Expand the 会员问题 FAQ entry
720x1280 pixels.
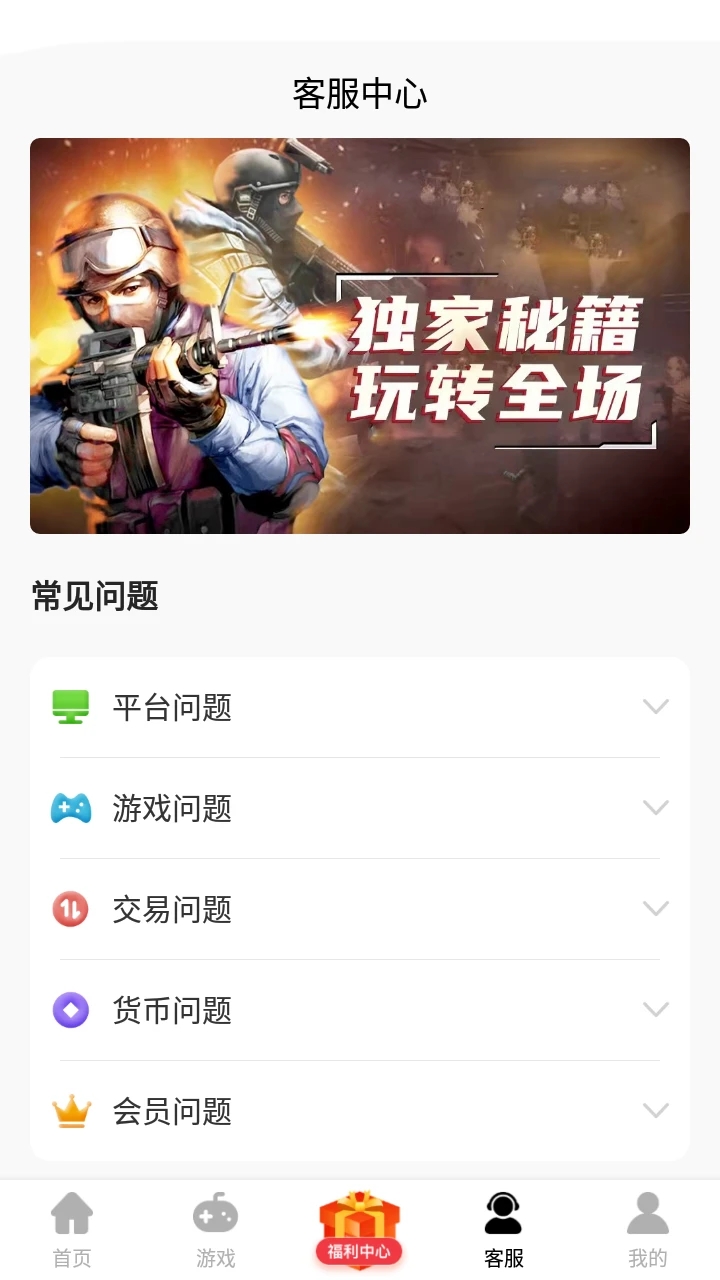click(656, 1110)
